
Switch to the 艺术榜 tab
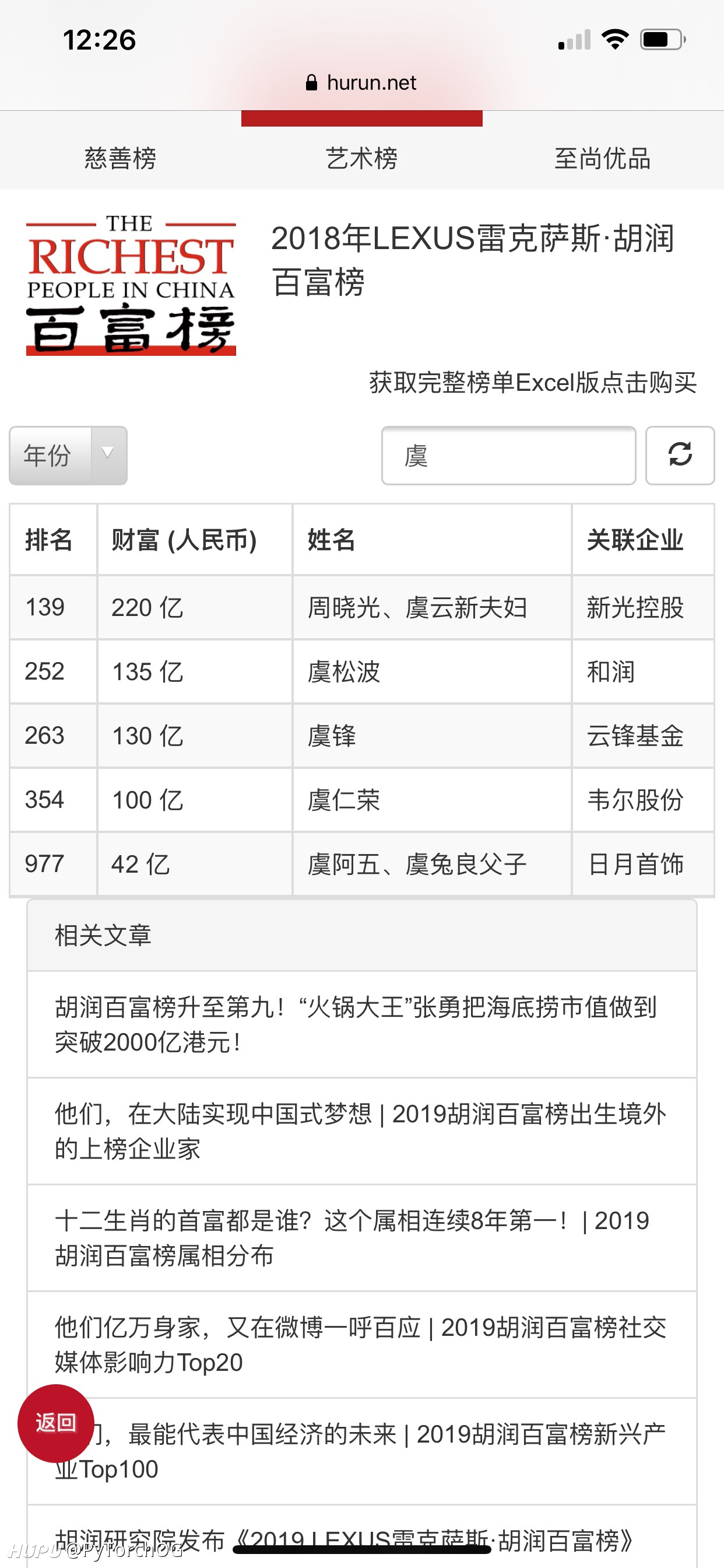[362, 158]
